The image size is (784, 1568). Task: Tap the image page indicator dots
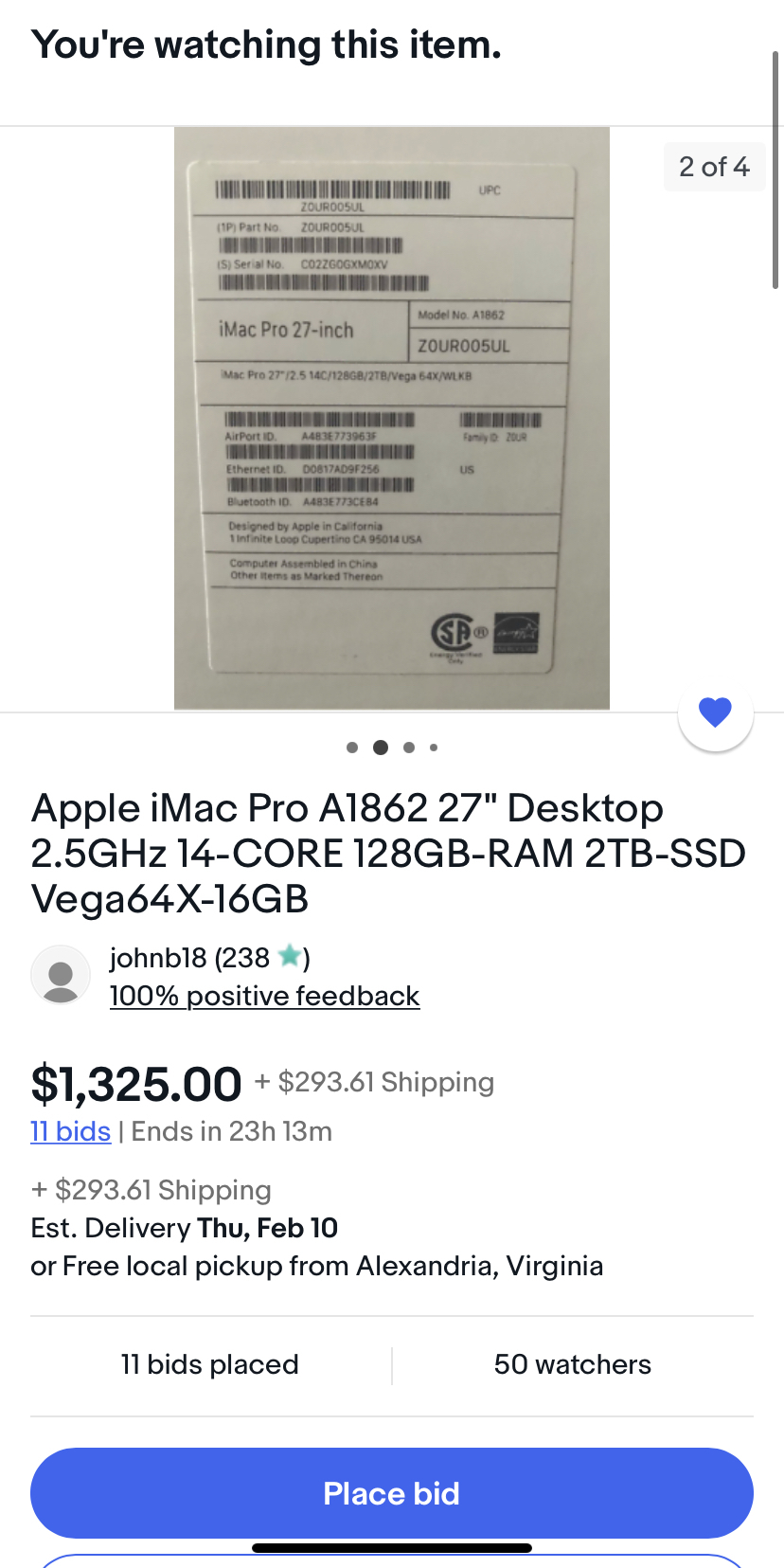392,748
